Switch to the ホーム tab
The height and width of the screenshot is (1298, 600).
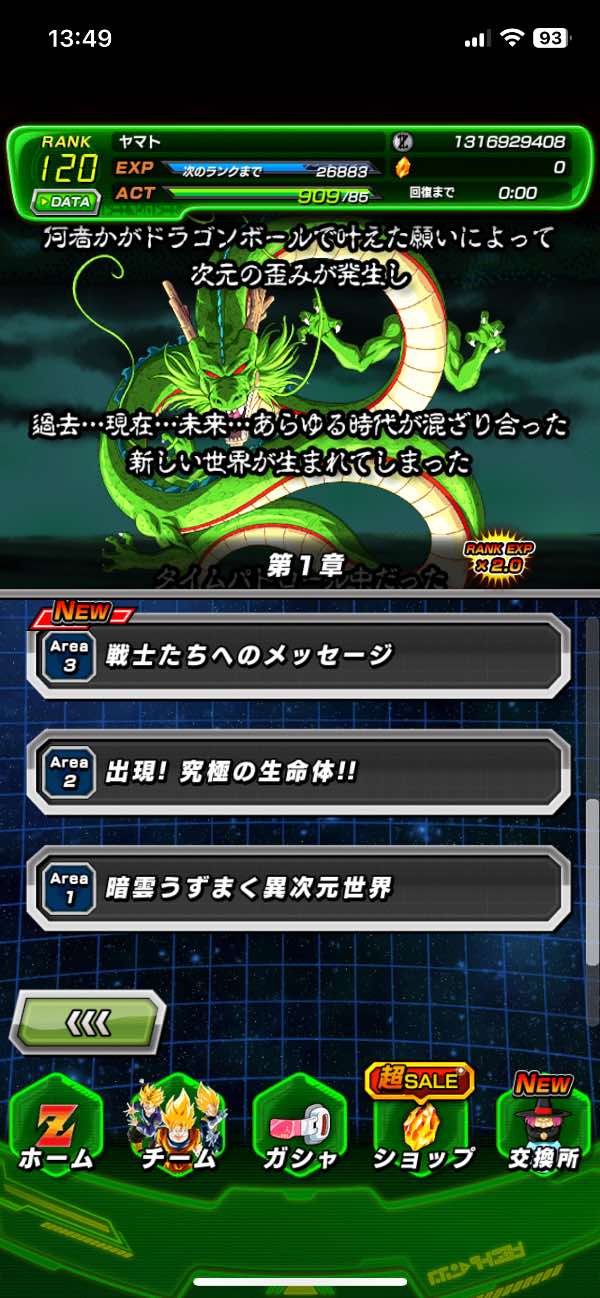click(x=56, y=1127)
